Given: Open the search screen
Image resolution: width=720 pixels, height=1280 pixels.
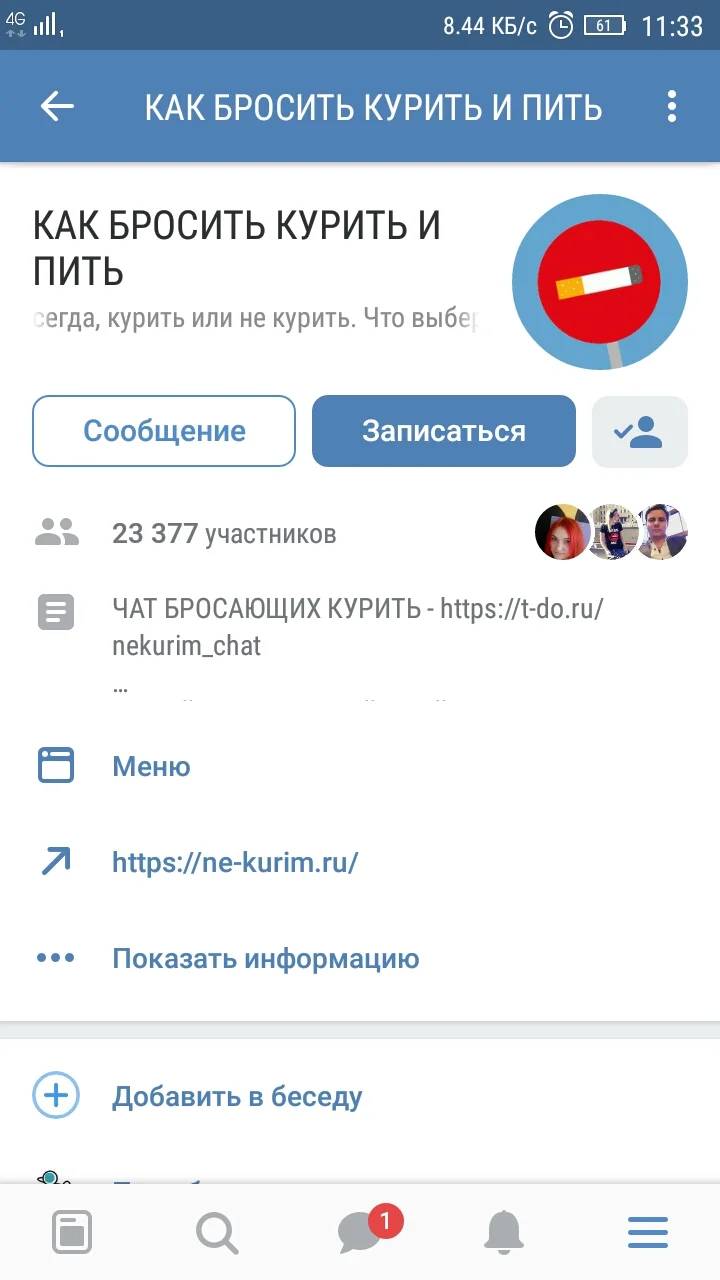Looking at the screenshot, I should pyautogui.click(x=216, y=1232).
